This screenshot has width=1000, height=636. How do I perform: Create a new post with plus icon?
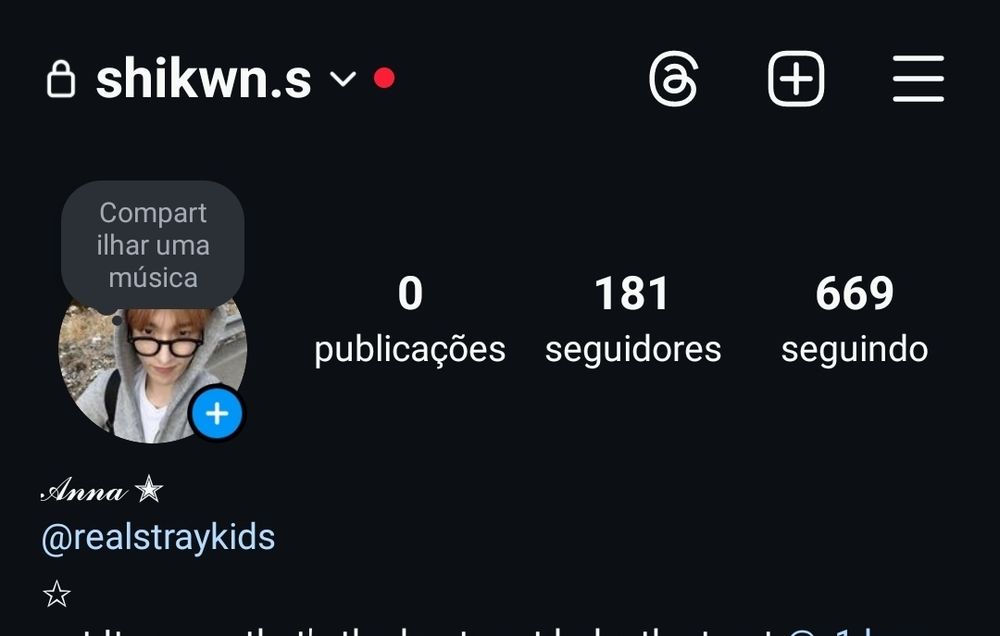[796, 79]
